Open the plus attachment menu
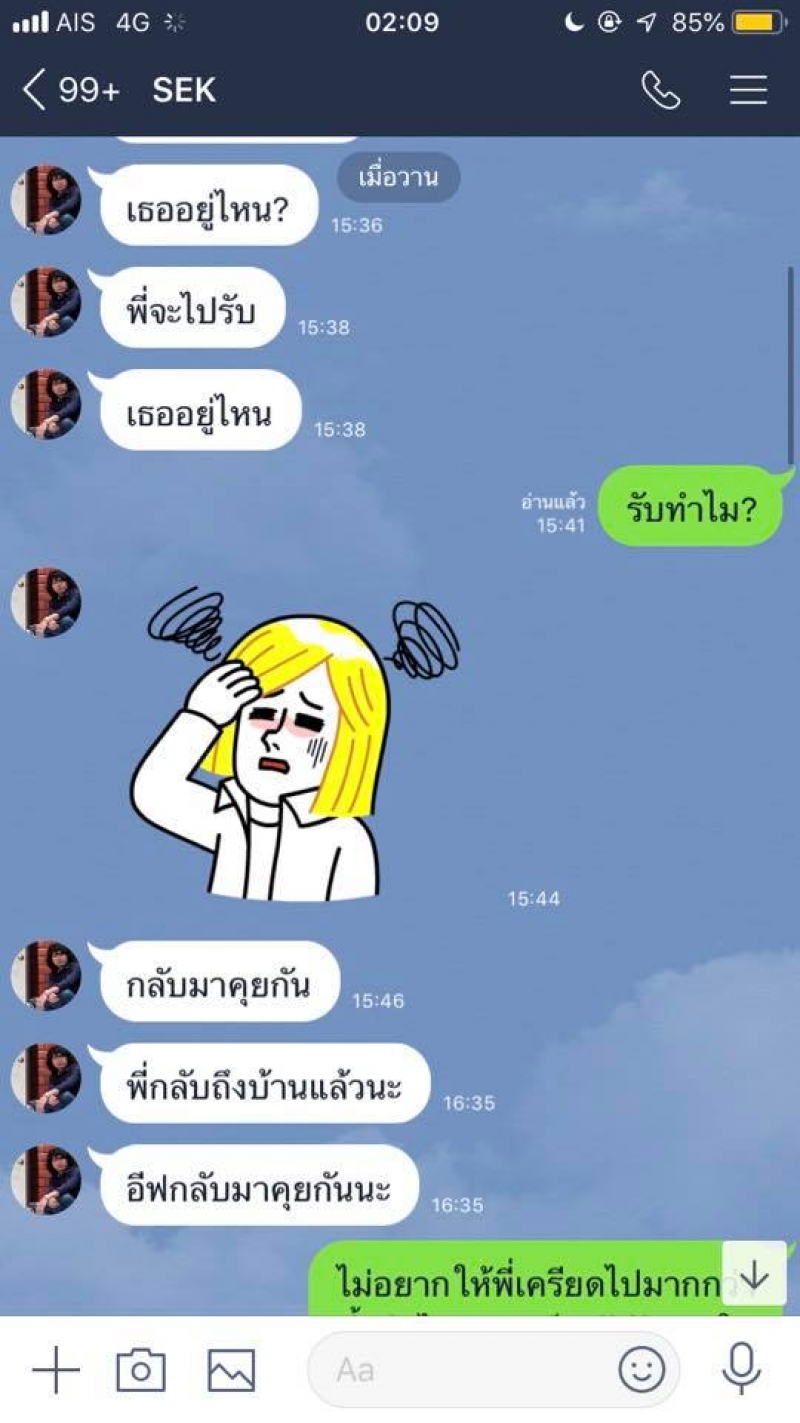Screen dimensions: 800x1423 pos(56,1369)
